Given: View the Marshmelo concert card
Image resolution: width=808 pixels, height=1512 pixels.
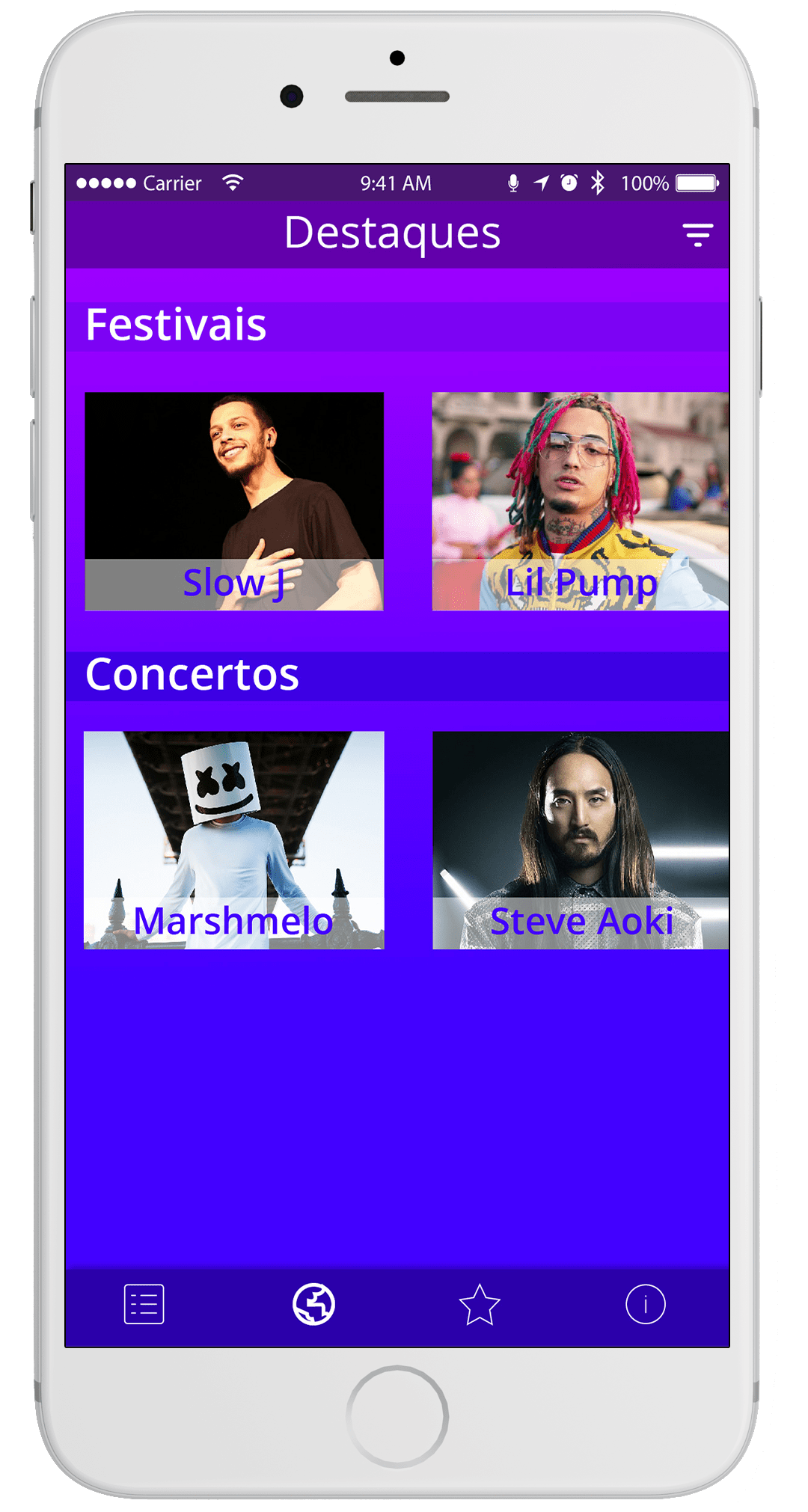Looking at the screenshot, I should [234, 839].
